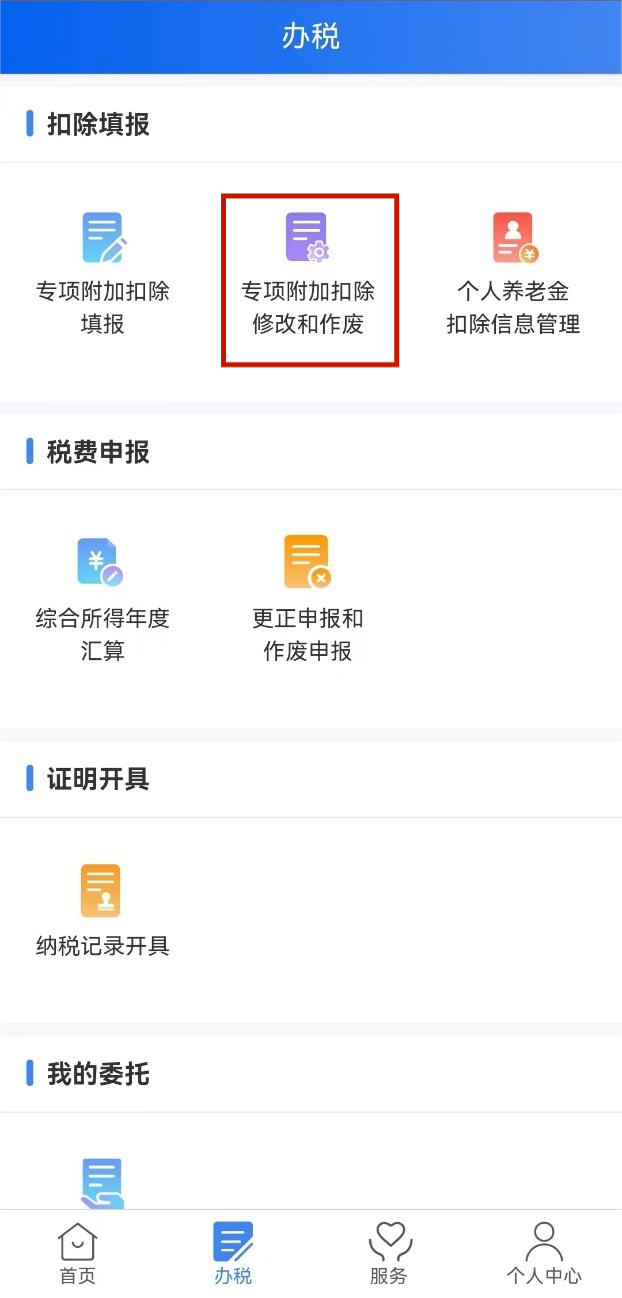Go to the 服务 tab
This screenshot has height=1298, width=622.
pos(389,1253)
